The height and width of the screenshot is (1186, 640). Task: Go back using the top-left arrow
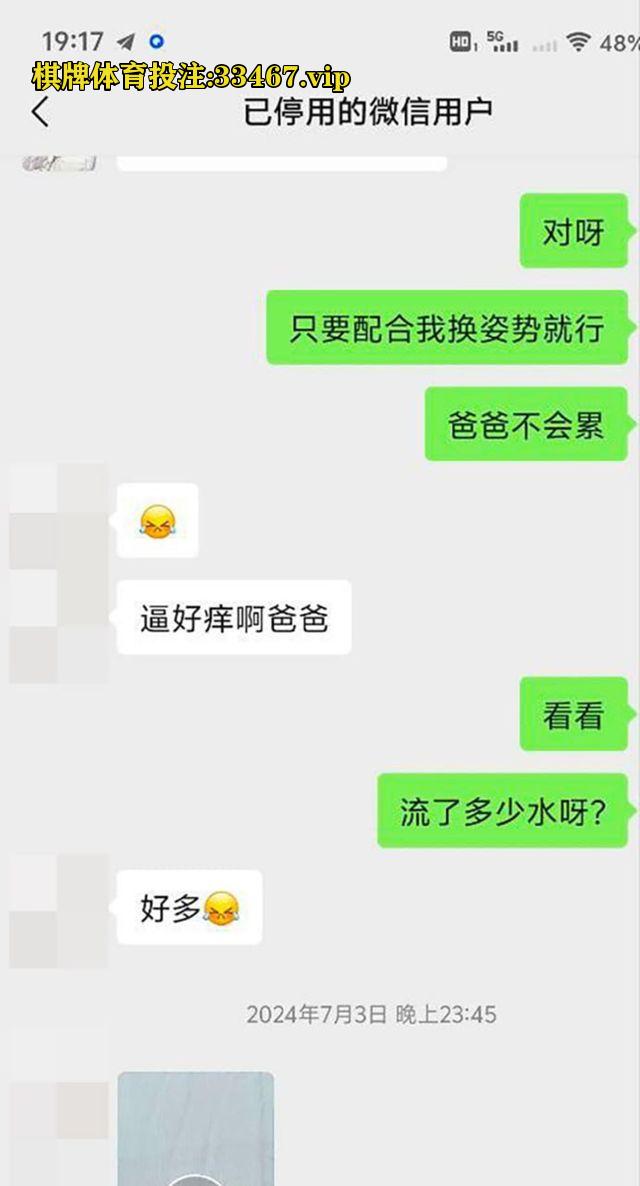click(40, 111)
